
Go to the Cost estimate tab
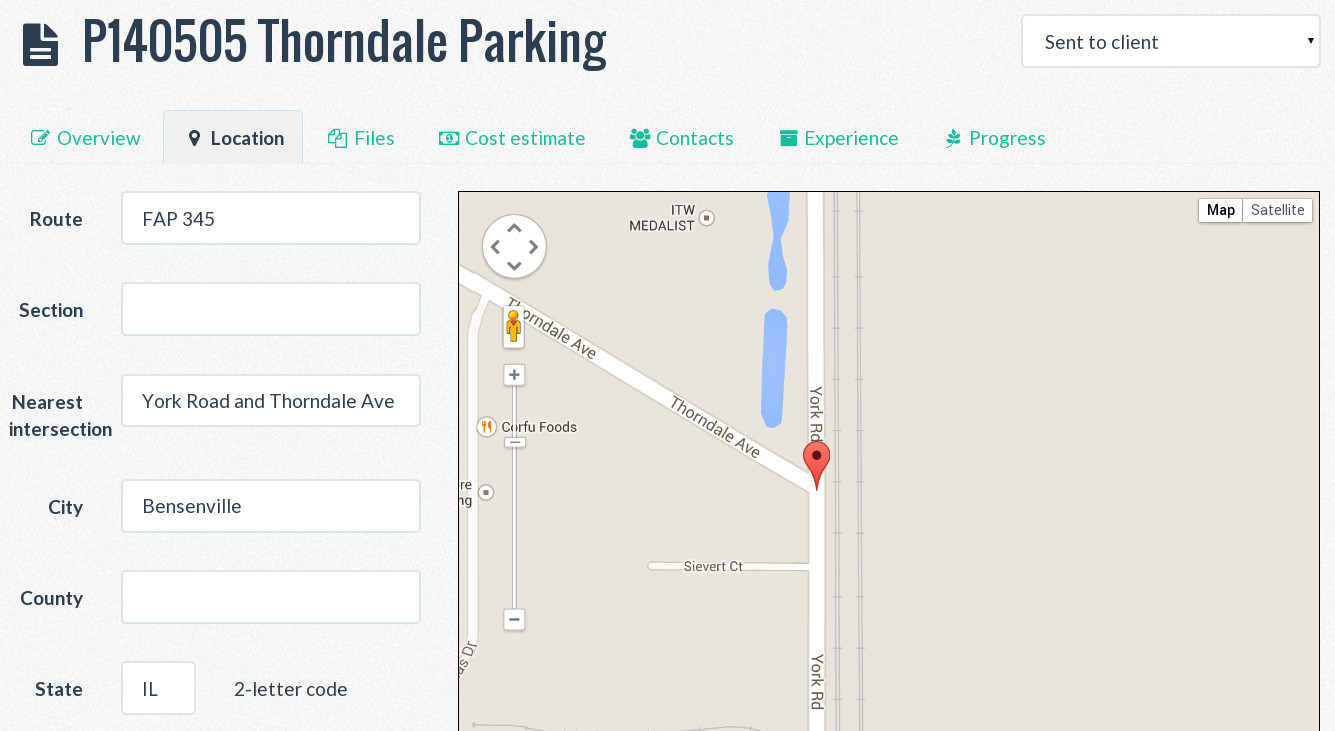[x=512, y=138]
